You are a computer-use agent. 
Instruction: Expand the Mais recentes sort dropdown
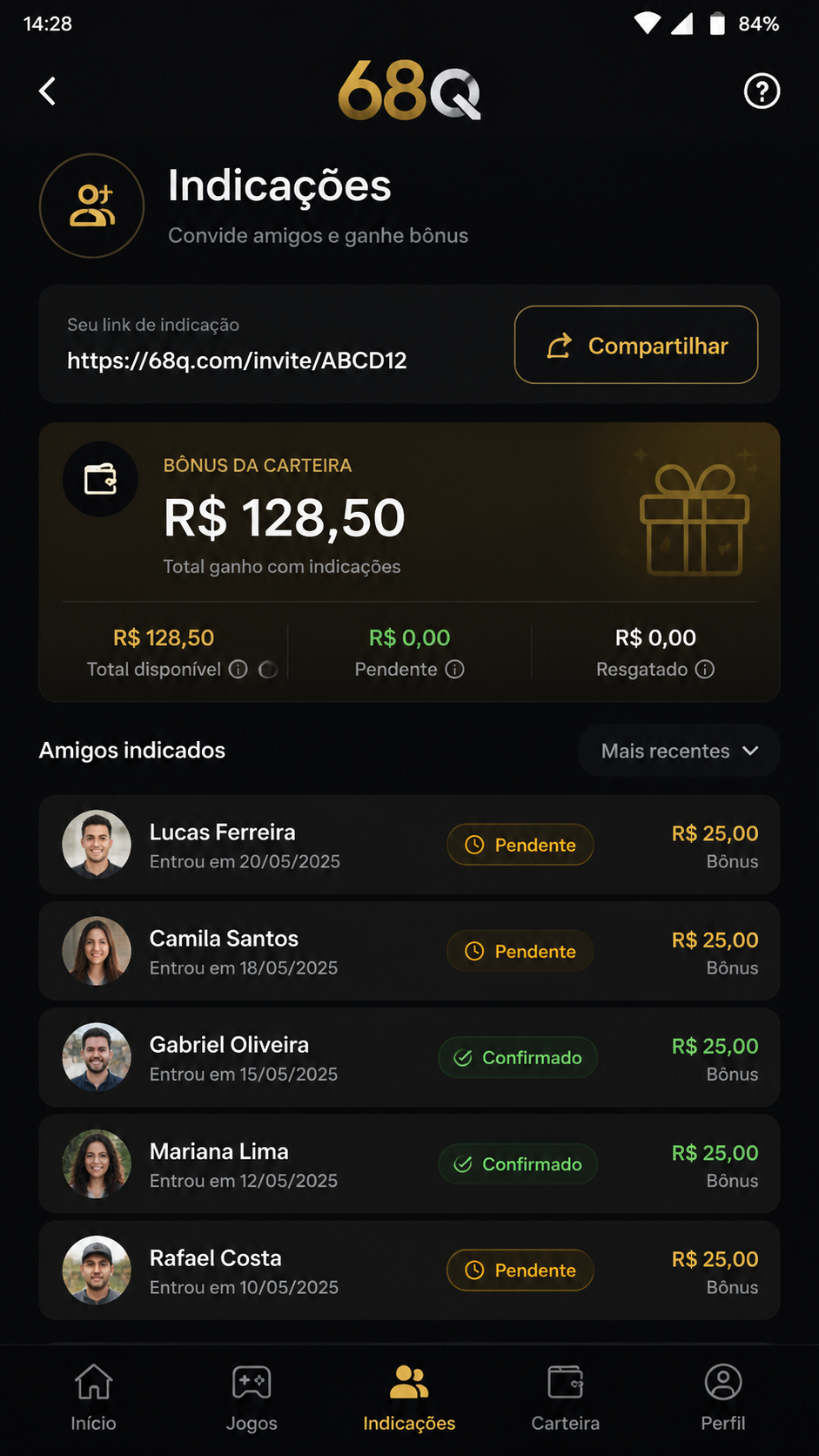pyautogui.click(x=679, y=751)
